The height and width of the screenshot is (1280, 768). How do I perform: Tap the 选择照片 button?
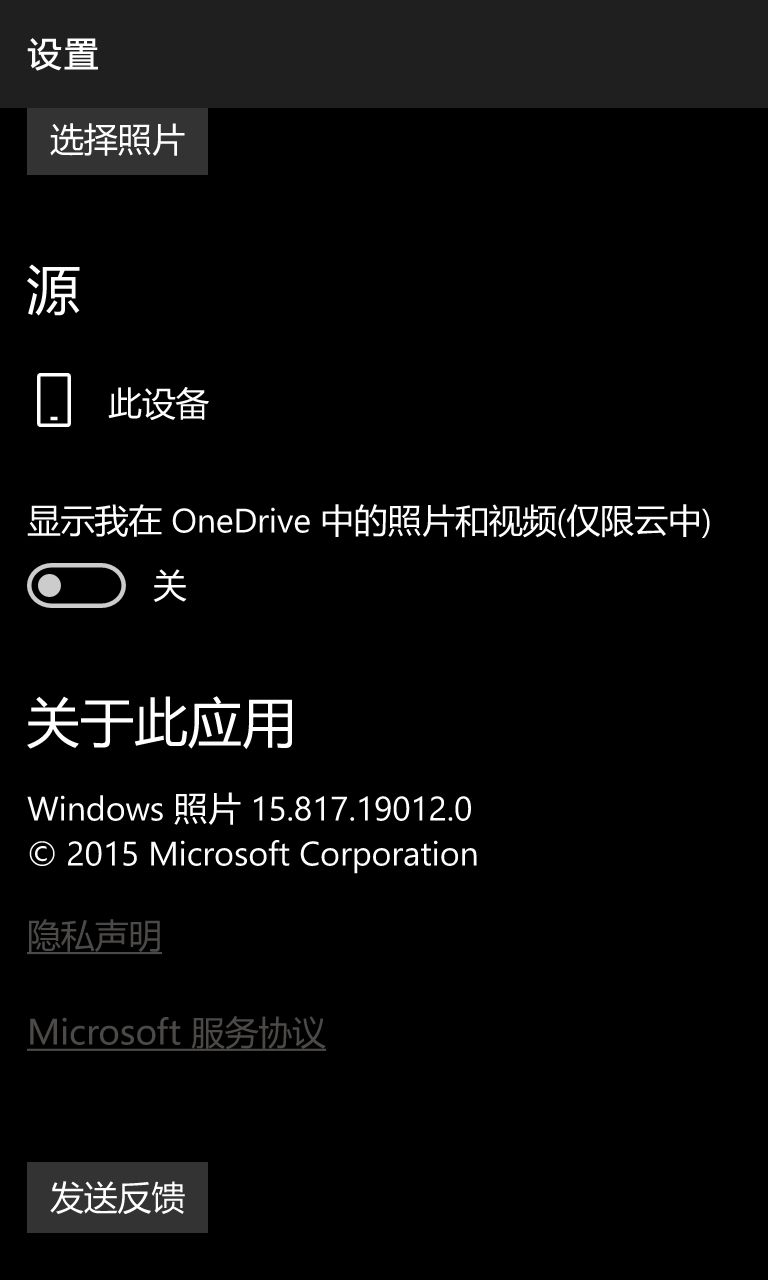117,141
